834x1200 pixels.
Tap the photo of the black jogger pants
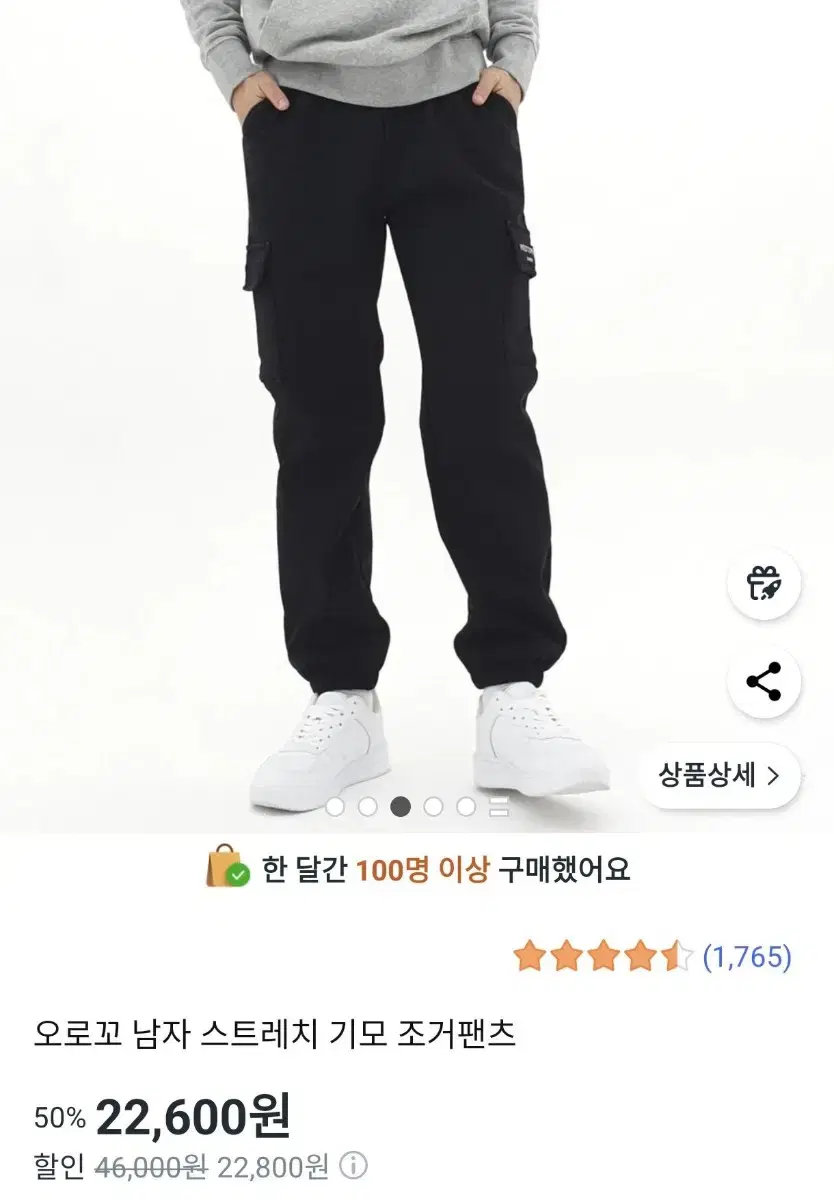(400, 400)
